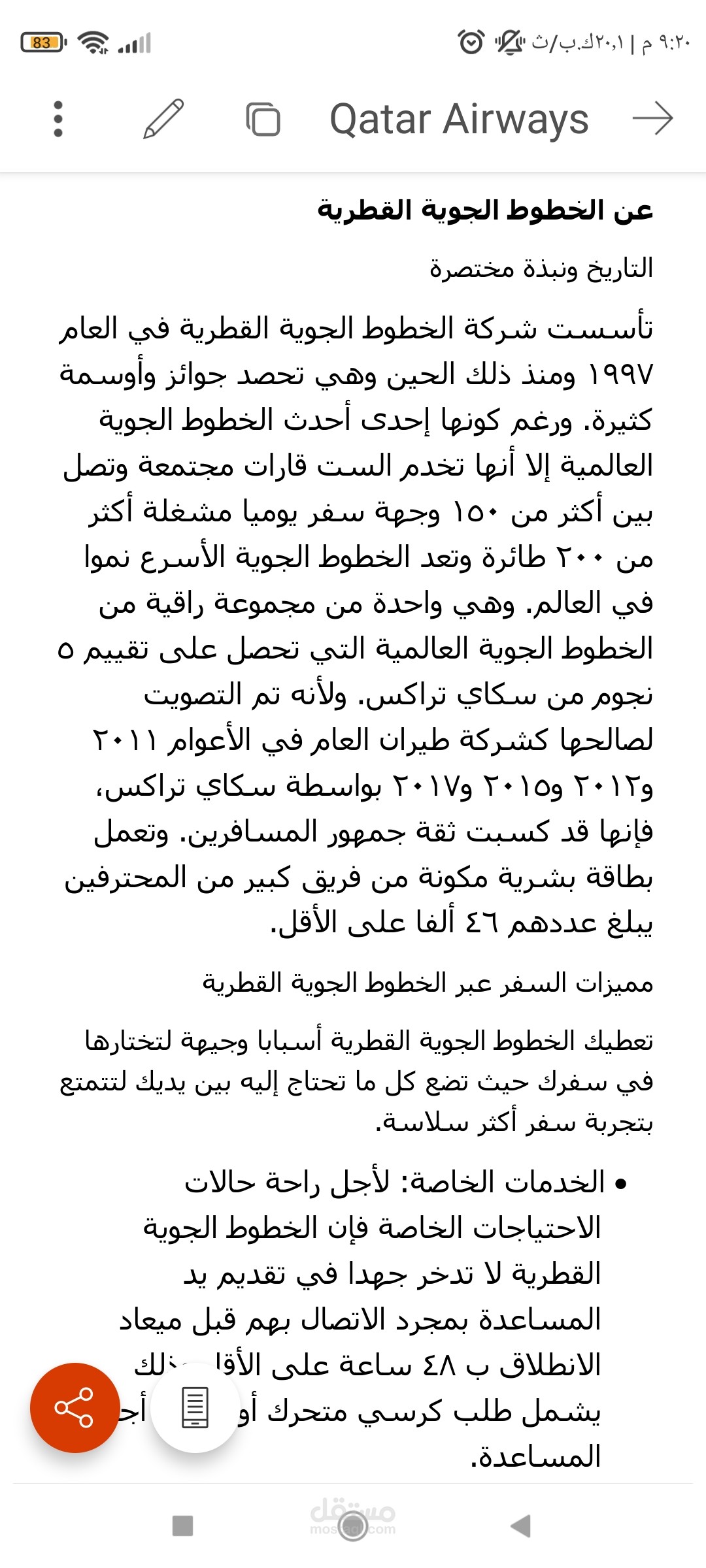Open the copy pages icon

pyautogui.click(x=263, y=119)
